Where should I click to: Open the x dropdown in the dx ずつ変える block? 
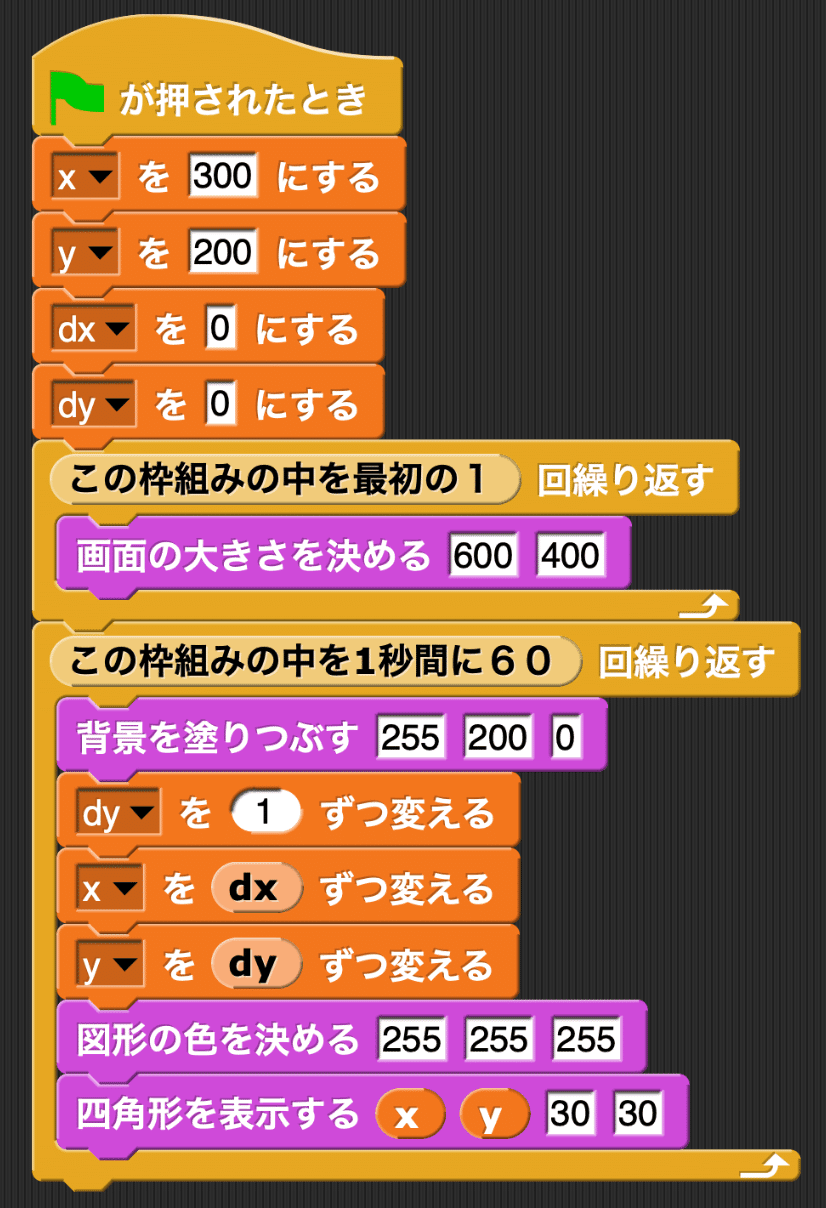click(110, 889)
